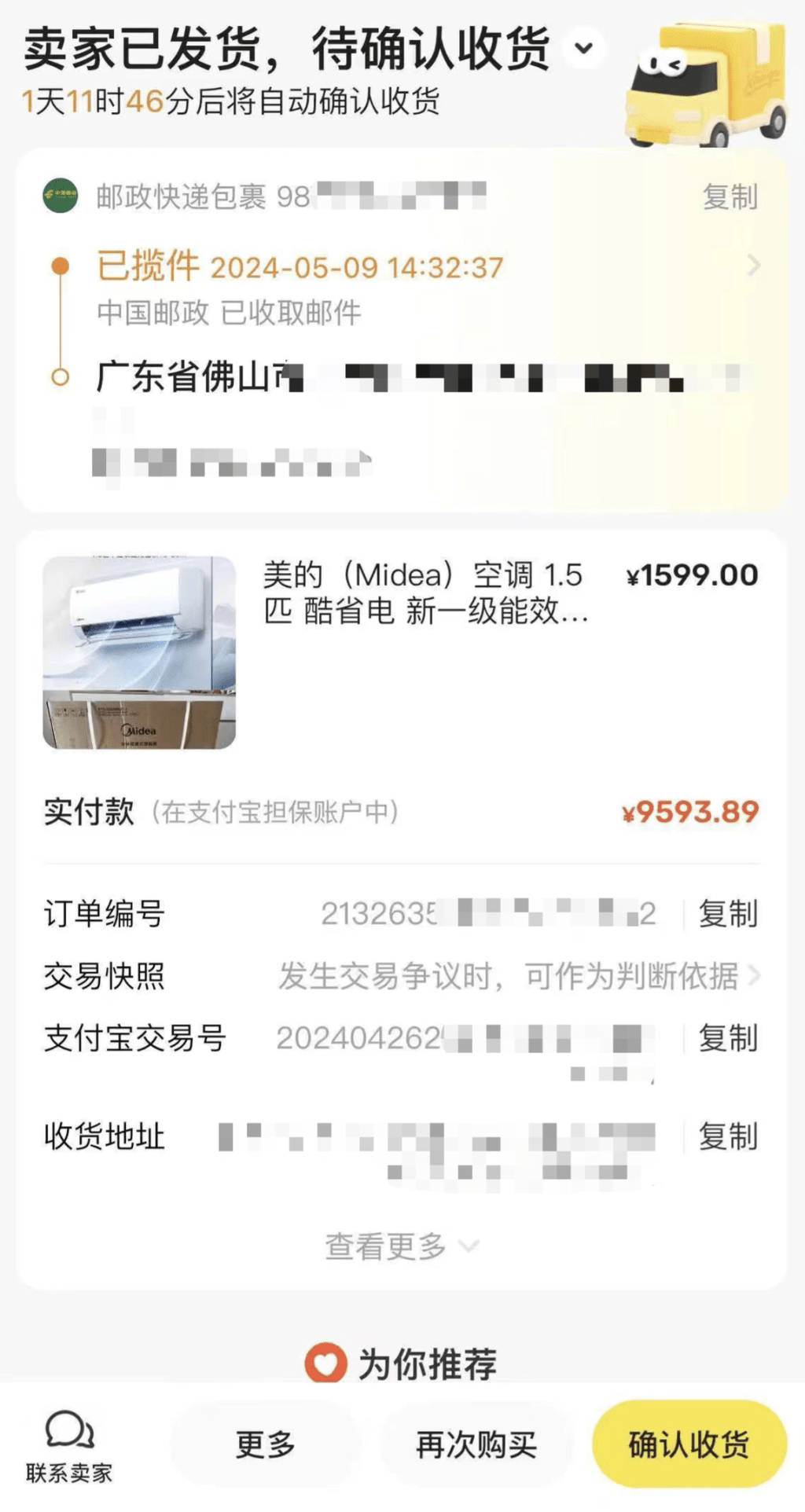Contact the seller via 联系卖家
805x1512 pixels.
[x=69, y=1446]
